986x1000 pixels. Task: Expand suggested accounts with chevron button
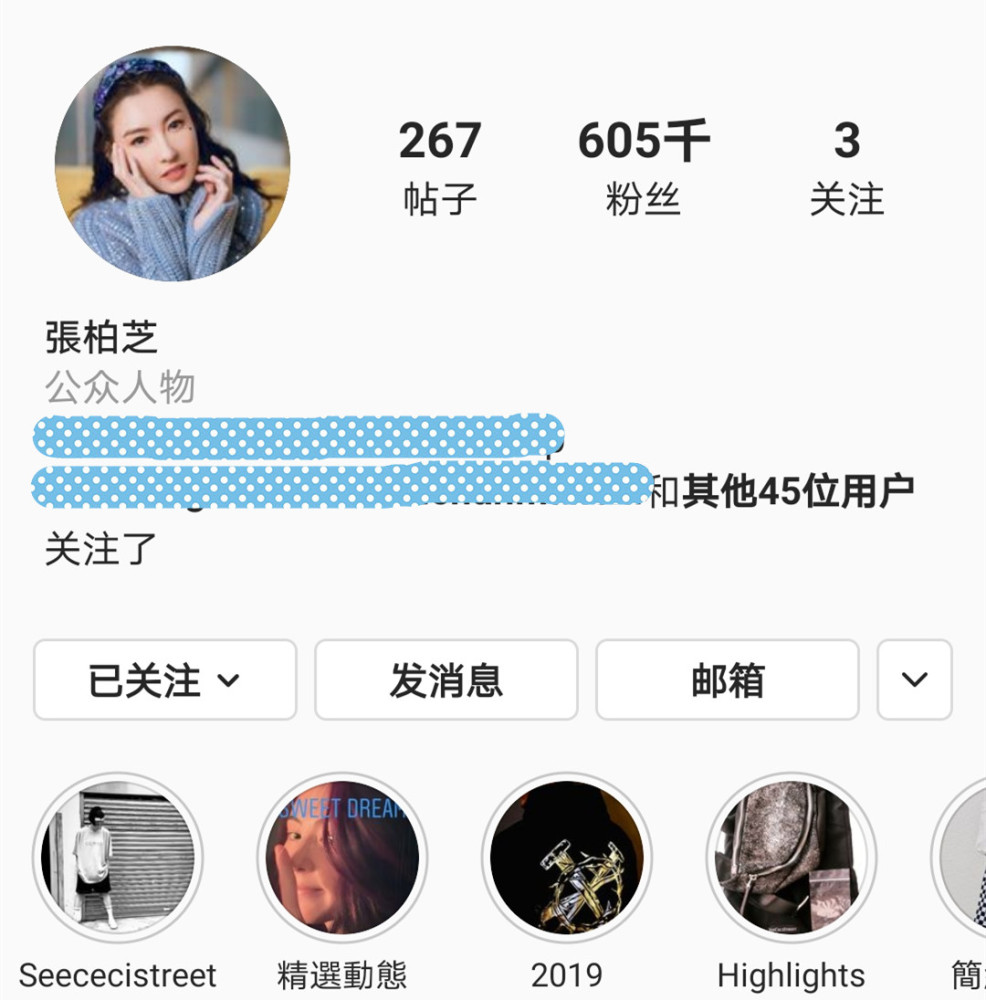point(914,681)
